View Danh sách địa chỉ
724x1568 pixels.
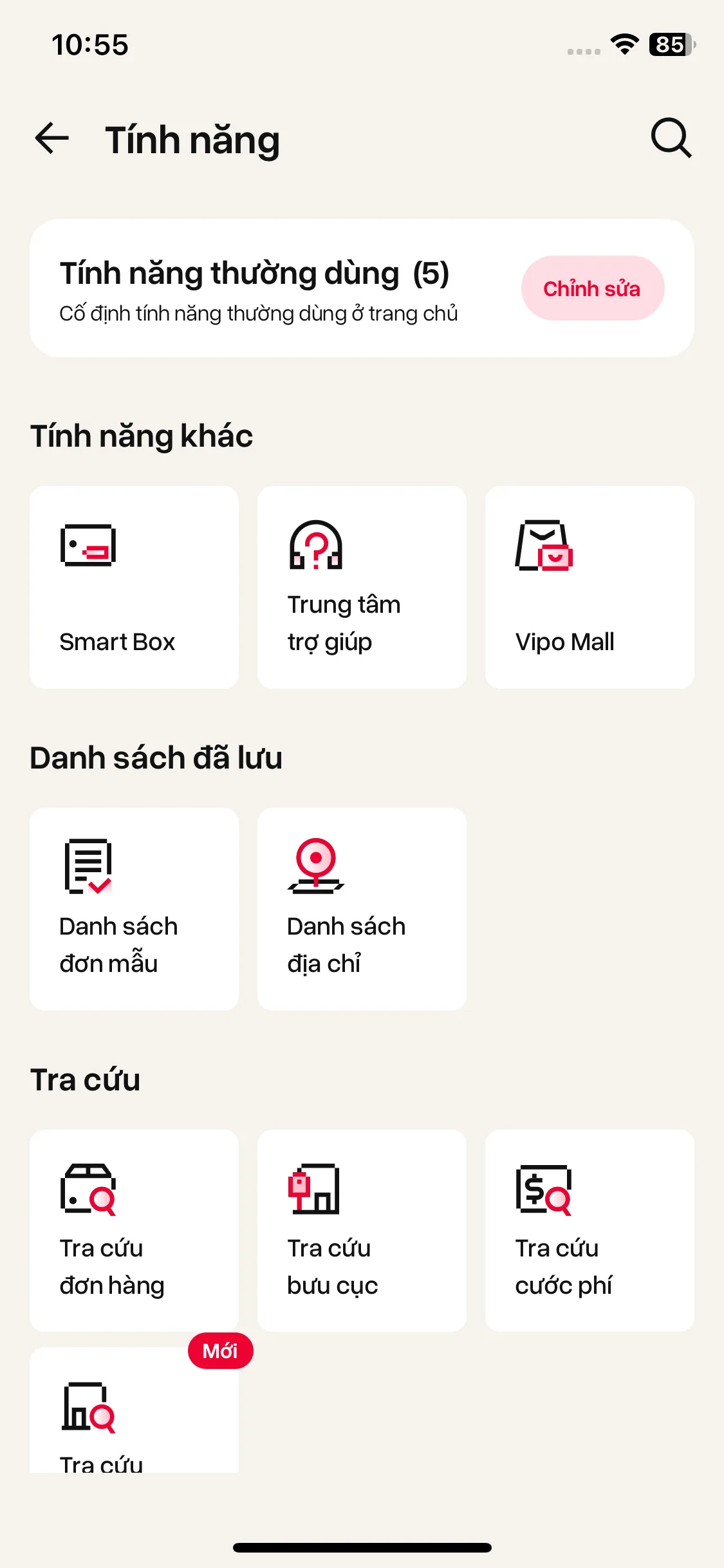tap(362, 909)
